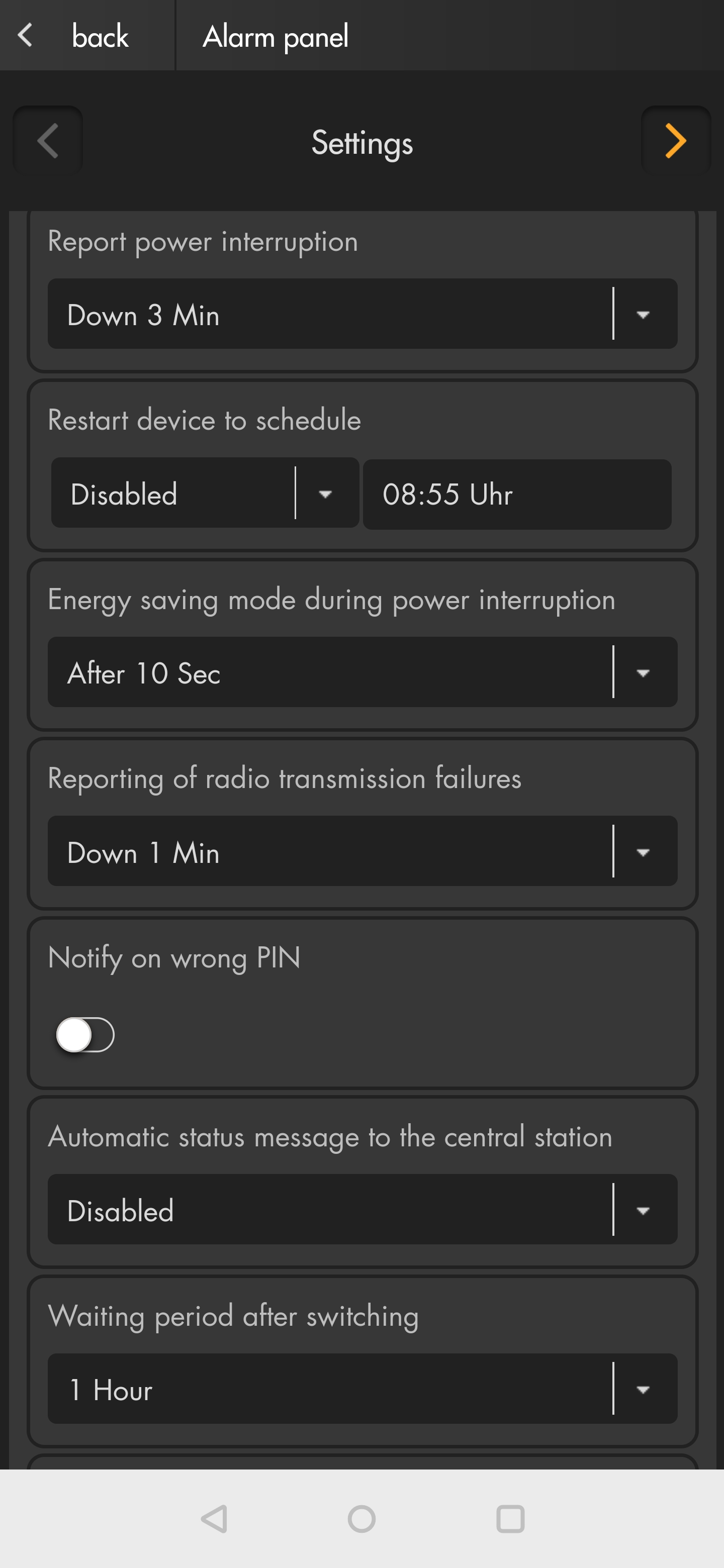Tap the orange next page arrow
The height and width of the screenshot is (1568, 724).
coord(675,141)
